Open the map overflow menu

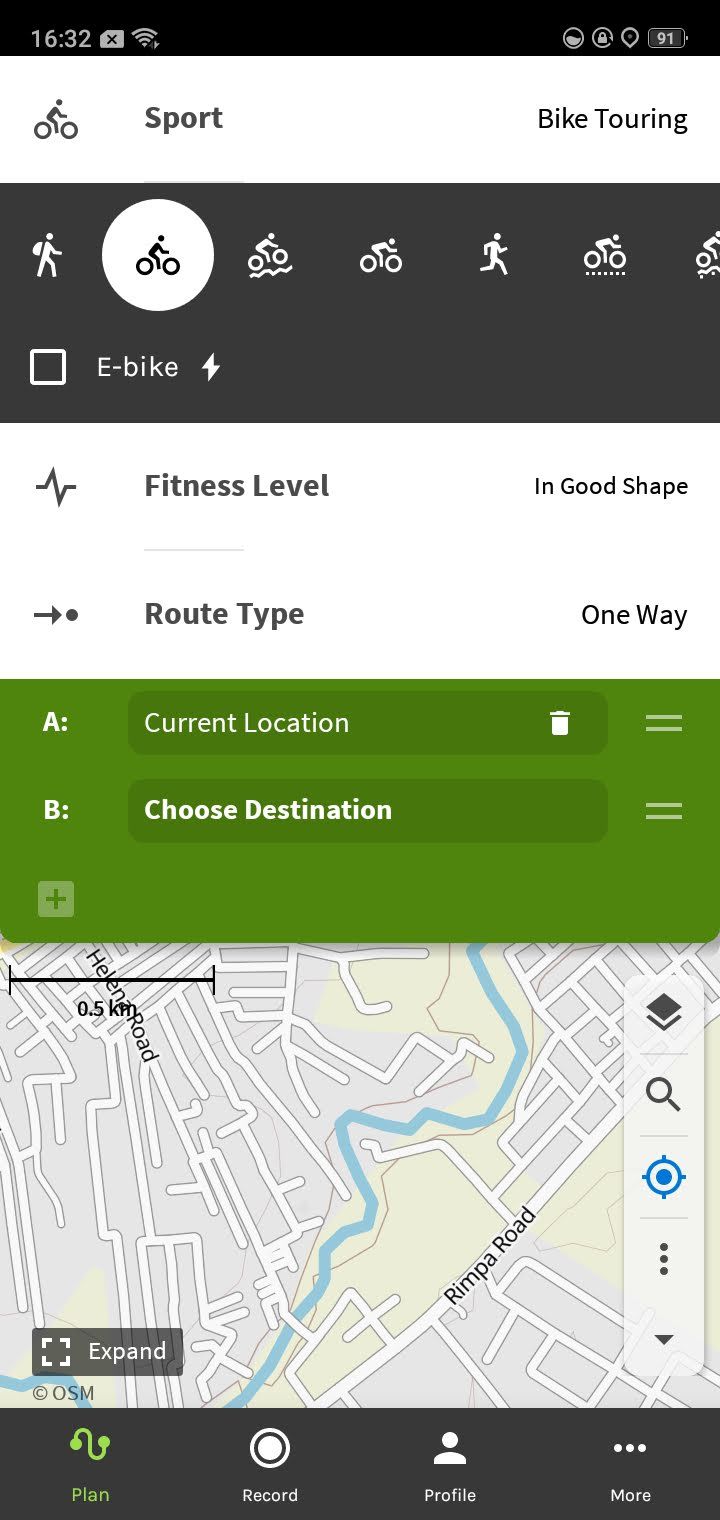pos(663,1258)
